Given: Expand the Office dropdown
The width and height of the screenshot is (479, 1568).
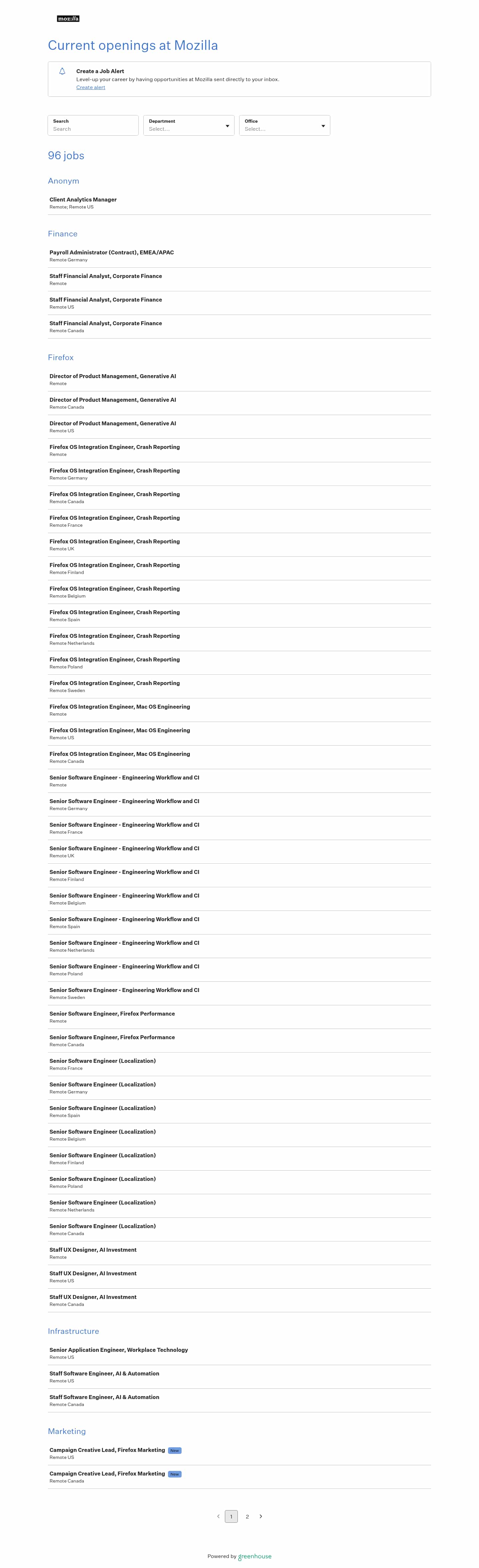Looking at the screenshot, I should coord(284,126).
